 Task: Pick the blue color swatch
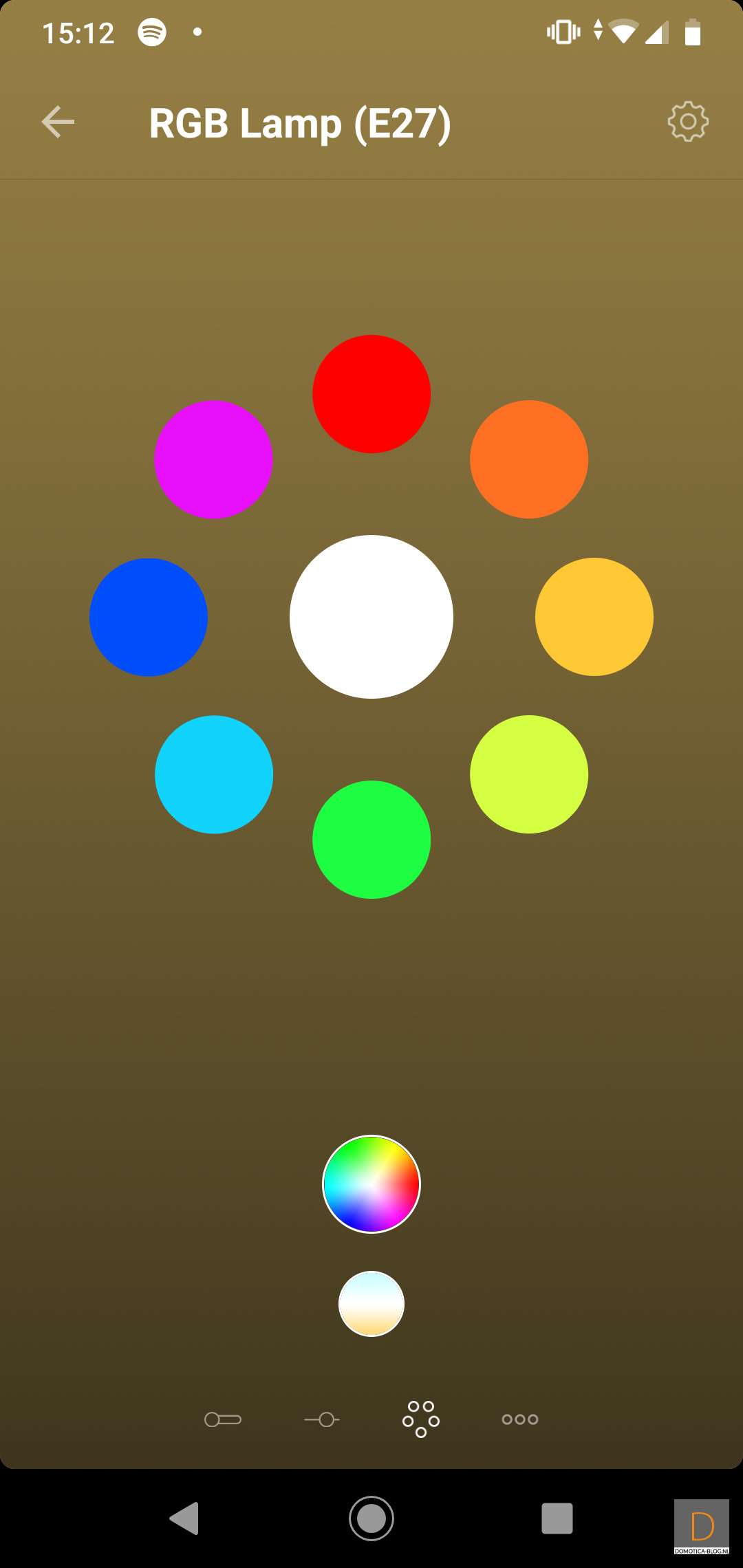point(149,617)
